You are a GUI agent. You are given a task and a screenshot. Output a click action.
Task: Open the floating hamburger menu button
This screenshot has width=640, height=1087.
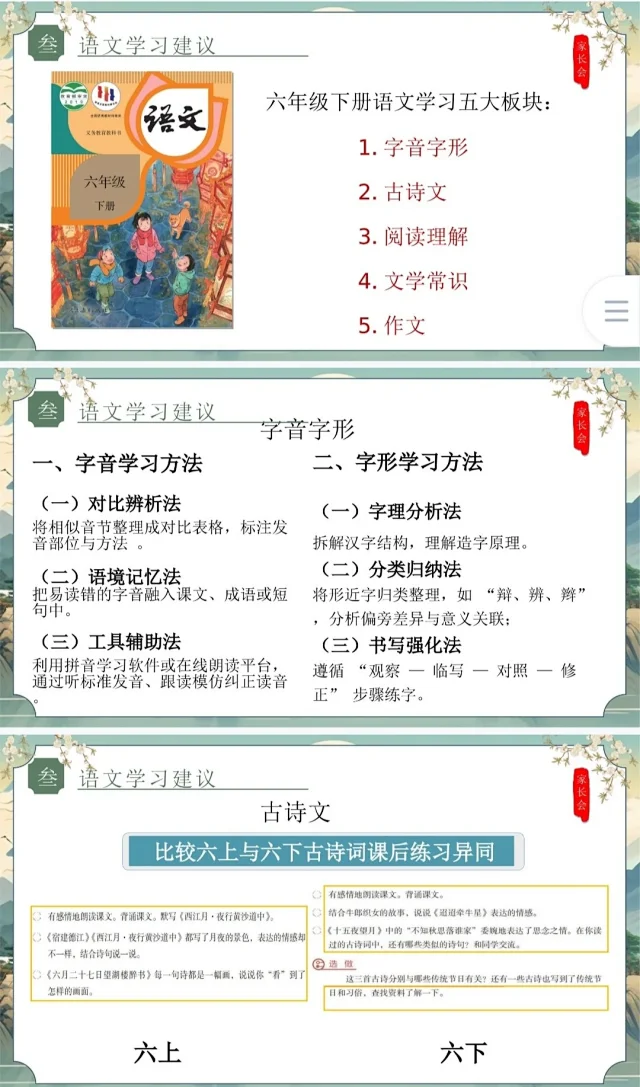[x=616, y=311]
